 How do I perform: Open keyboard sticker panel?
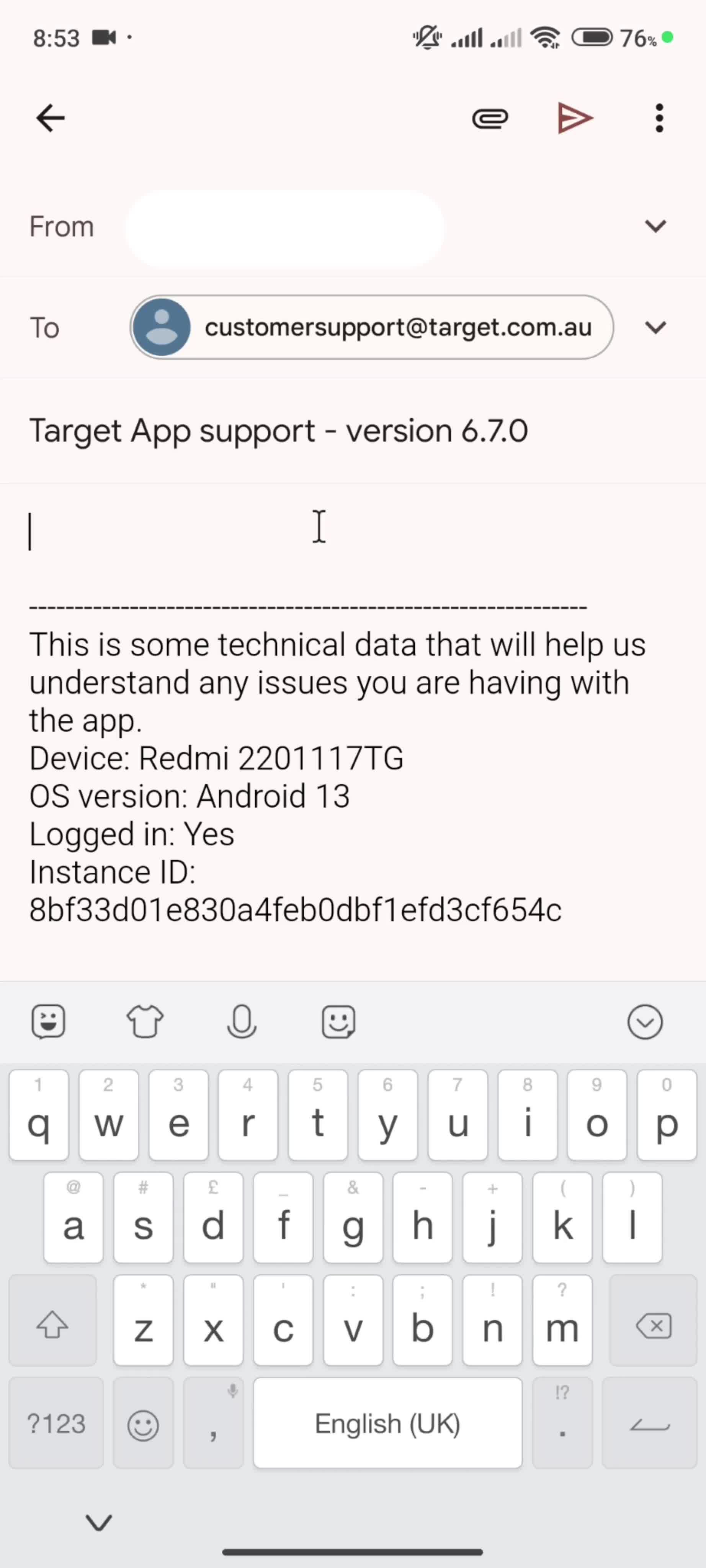pos(49,1021)
